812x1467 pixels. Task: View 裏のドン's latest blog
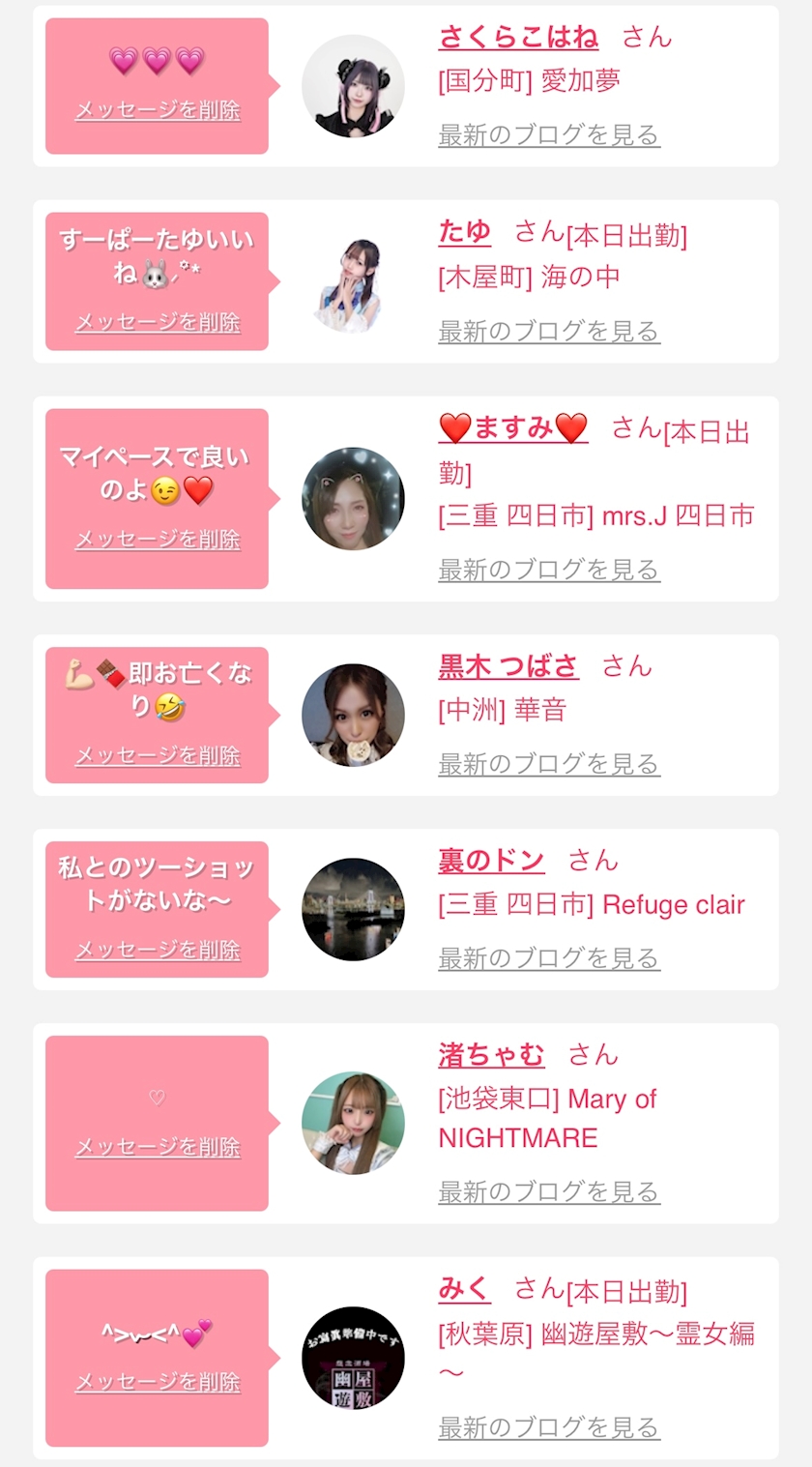[x=548, y=959]
